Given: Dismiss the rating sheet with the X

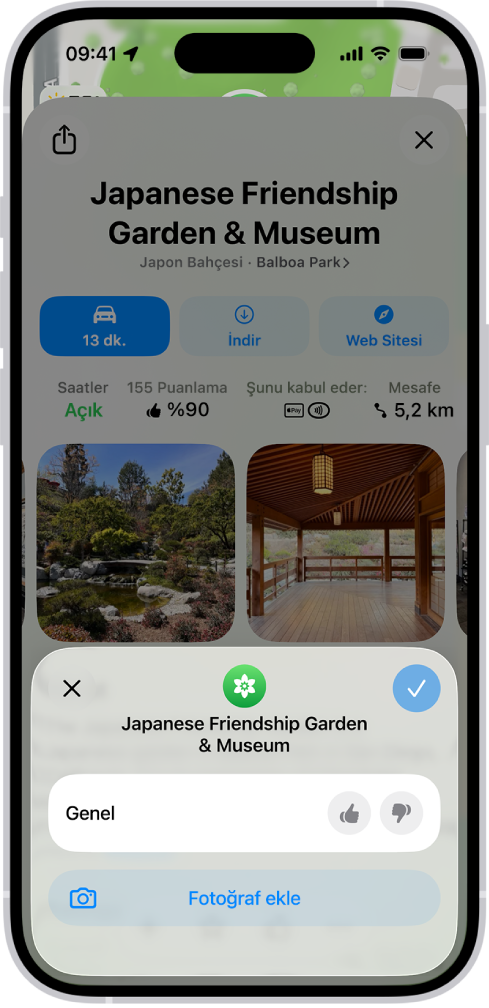Looking at the screenshot, I should point(72,688).
